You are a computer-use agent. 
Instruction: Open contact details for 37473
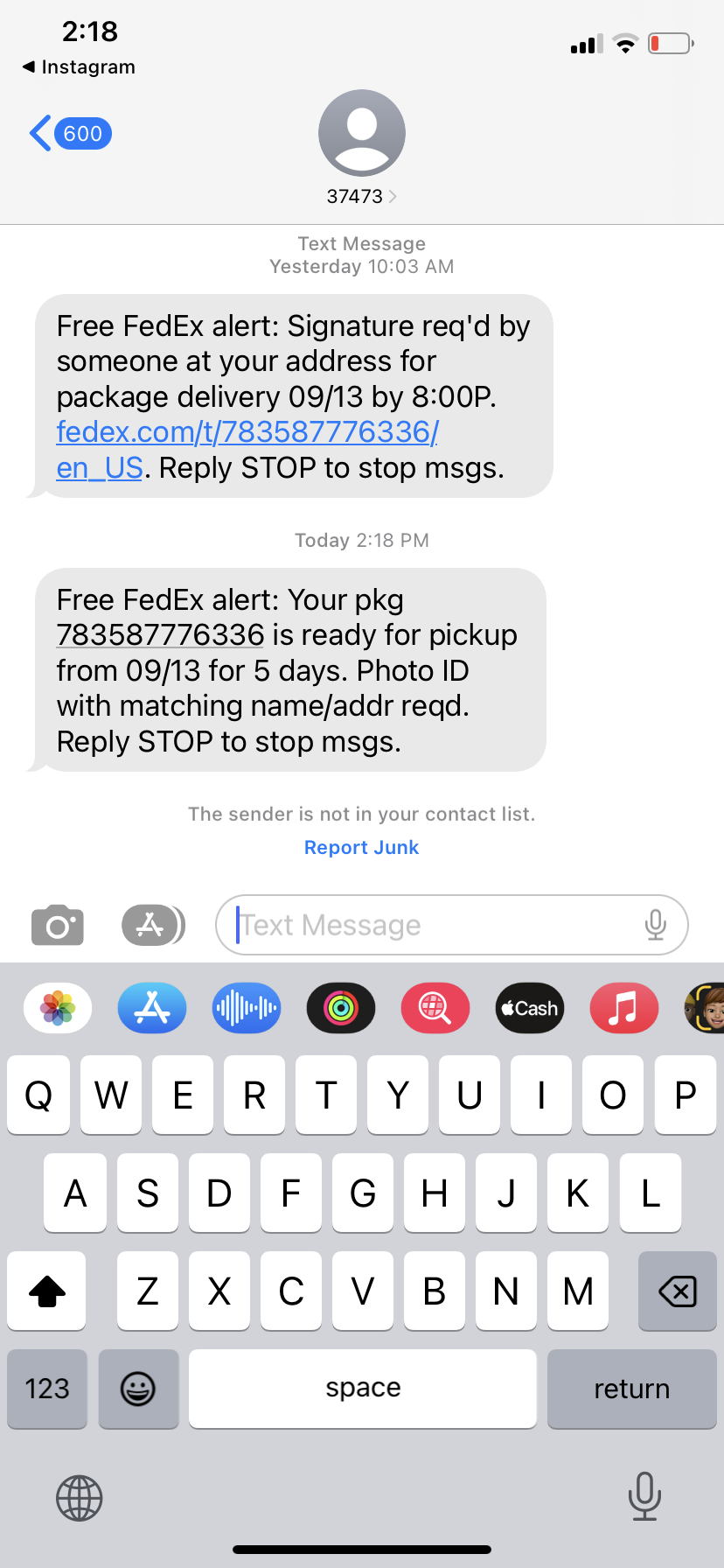pos(361,147)
